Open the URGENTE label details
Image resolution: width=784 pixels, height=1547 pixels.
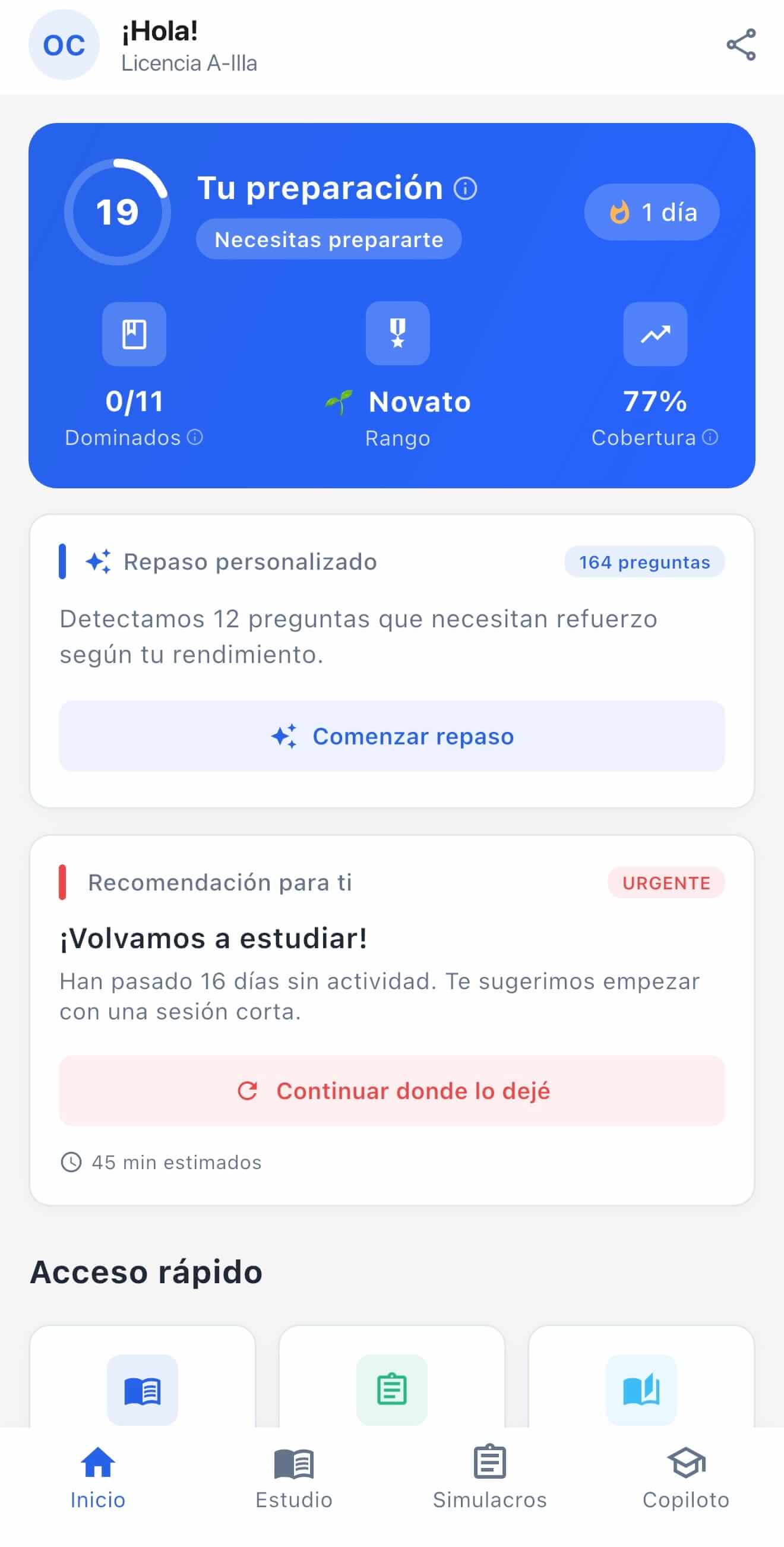(x=665, y=882)
